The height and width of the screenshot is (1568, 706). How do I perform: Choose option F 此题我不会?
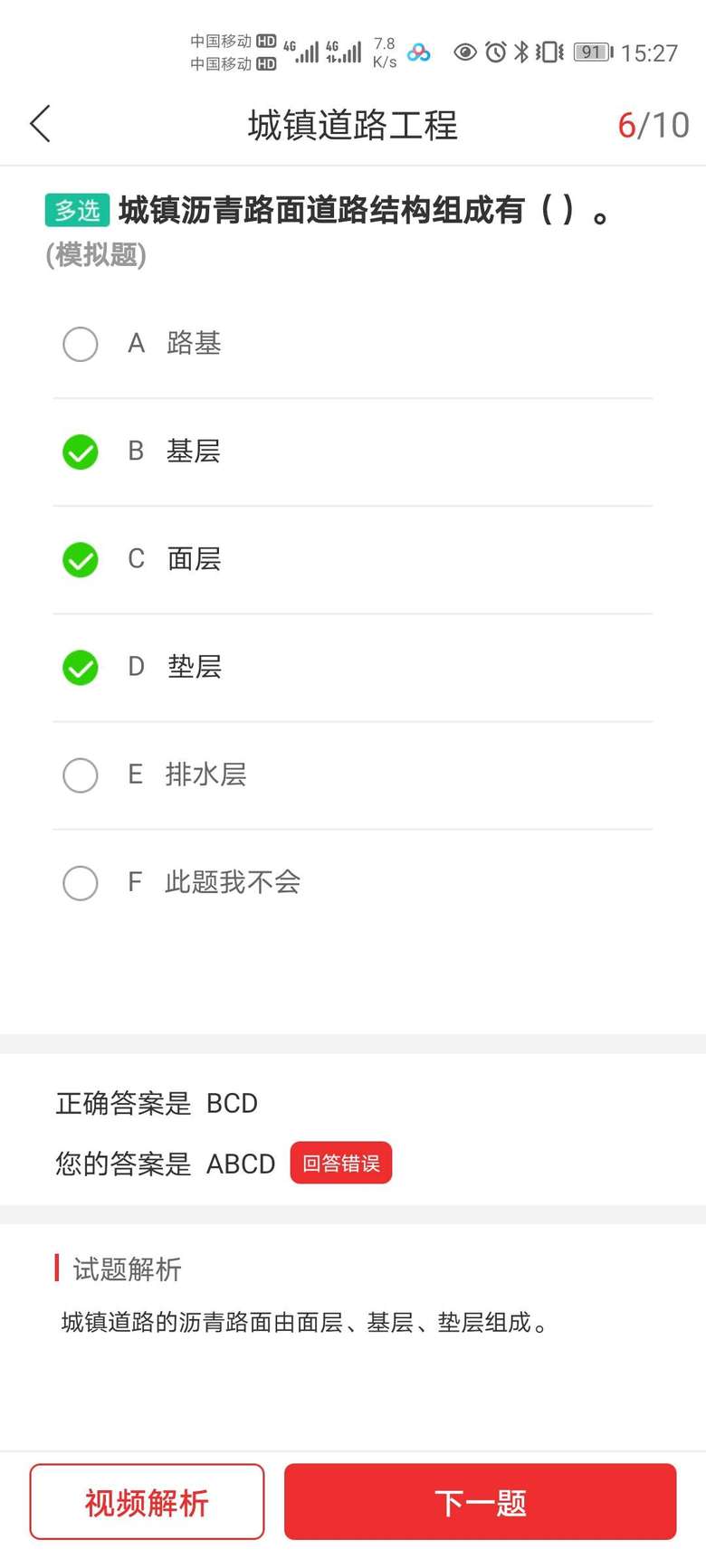click(81, 883)
